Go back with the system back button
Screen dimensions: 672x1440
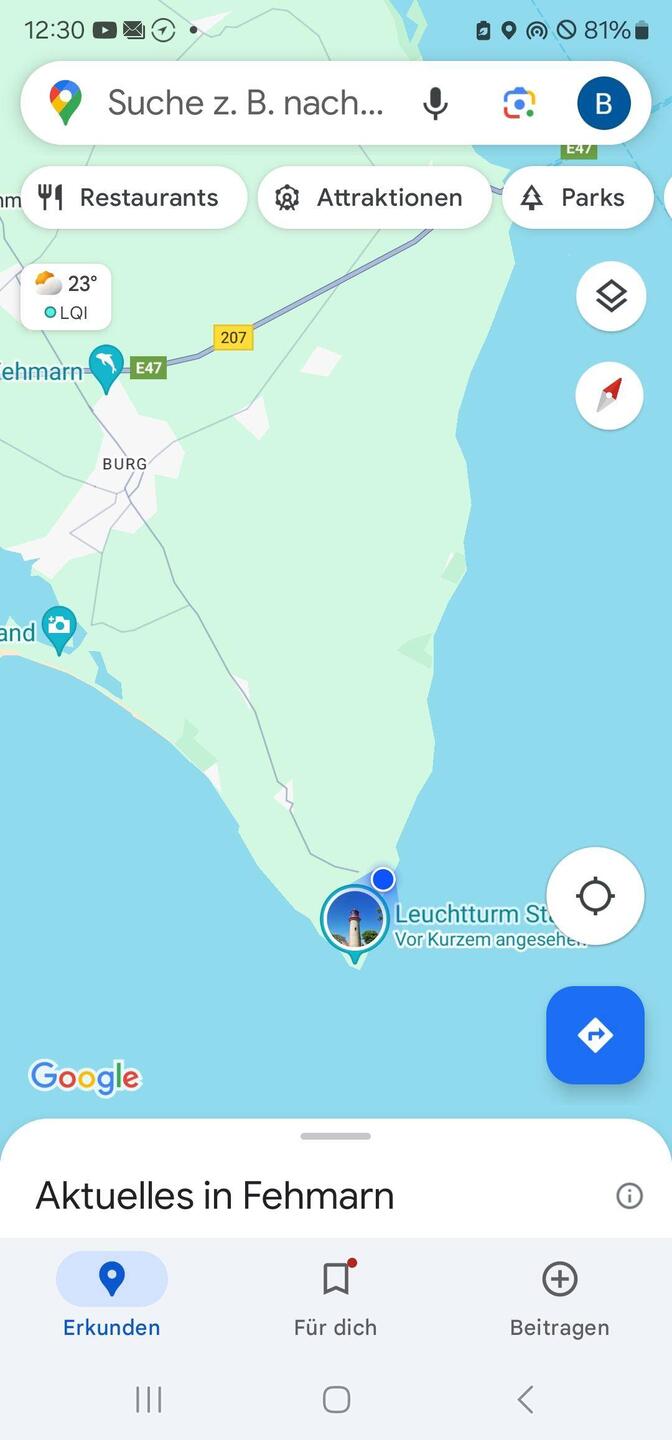pyautogui.click(x=525, y=1399)
